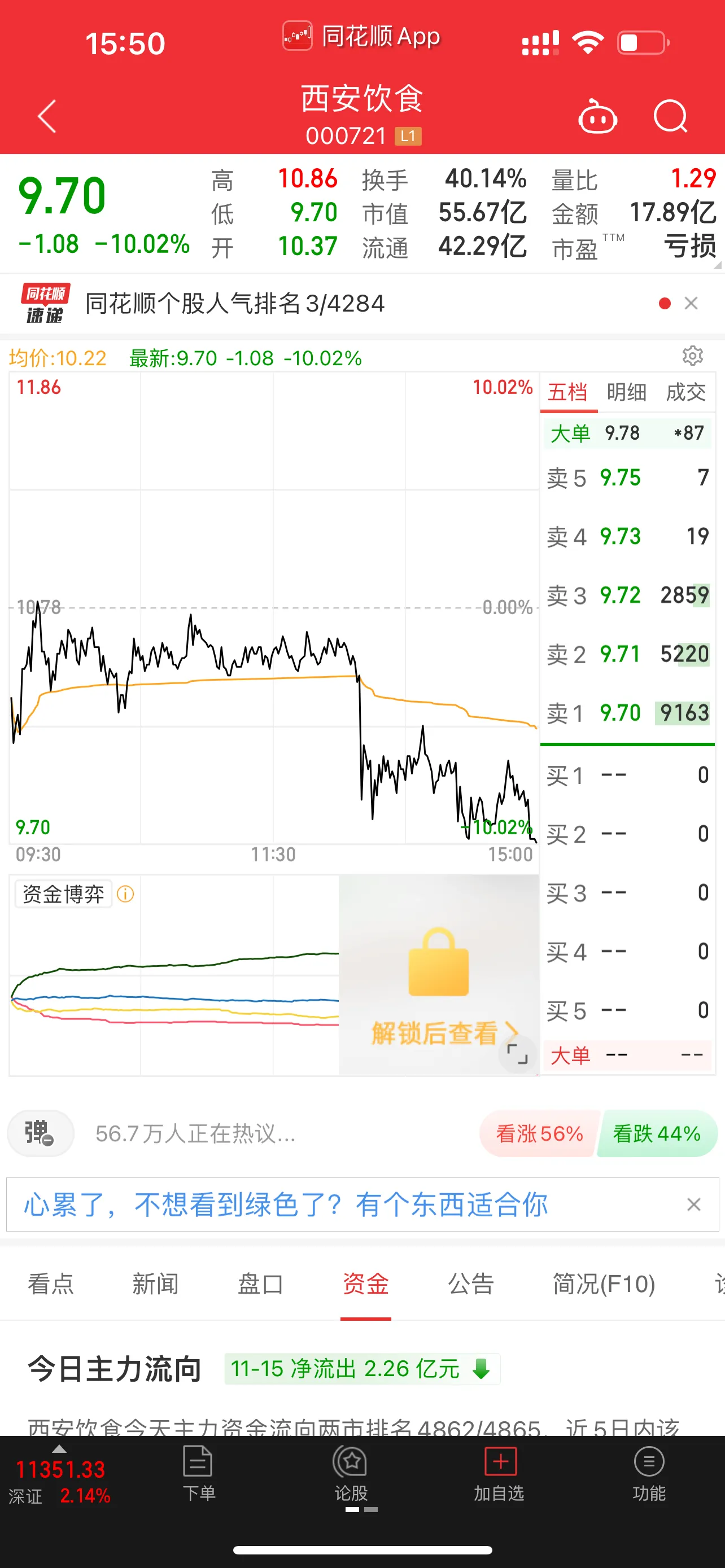
Task: Switch to the 新闻 tab
Action: coord(155,1284)
